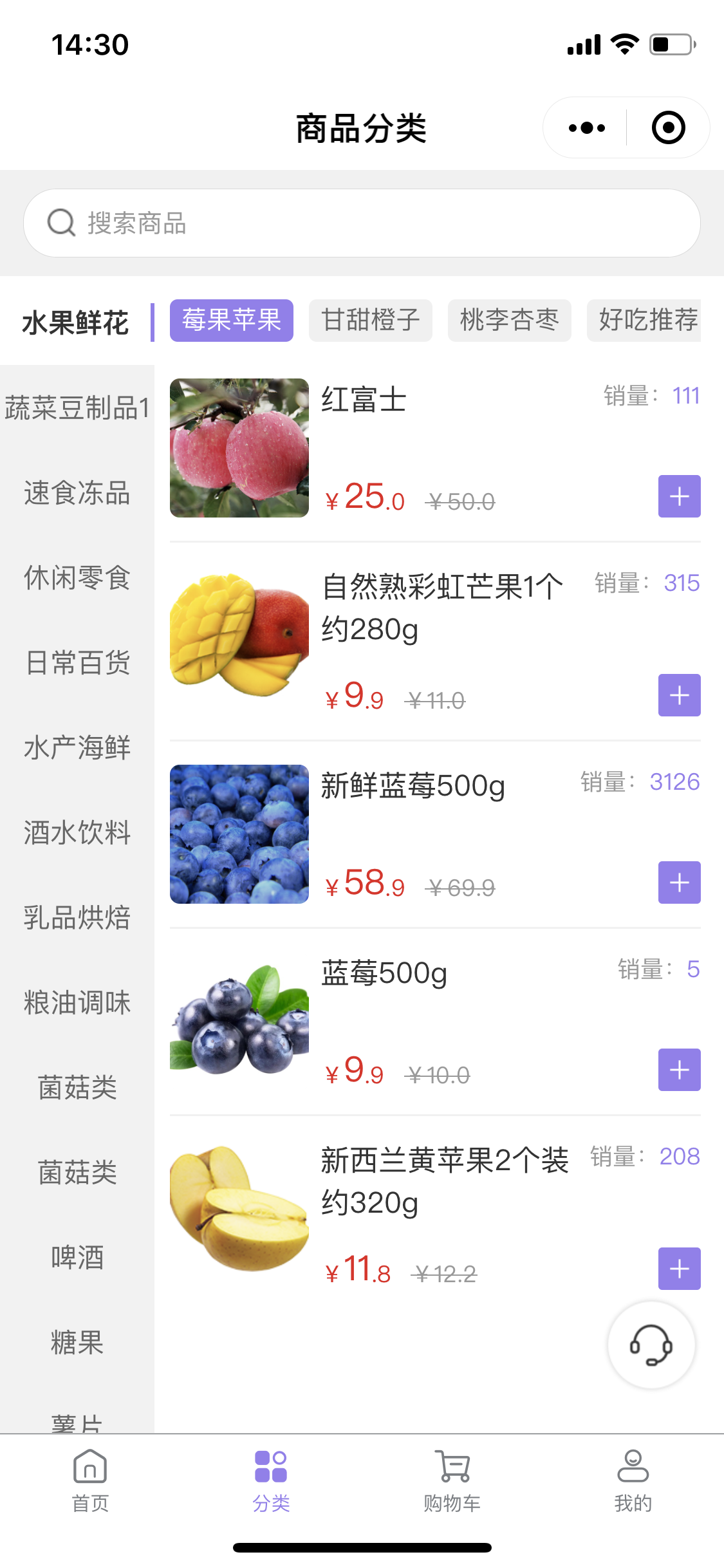724x1568 pixels.
Task: Open the mini-program more options menu
Action: pos(587,128)
